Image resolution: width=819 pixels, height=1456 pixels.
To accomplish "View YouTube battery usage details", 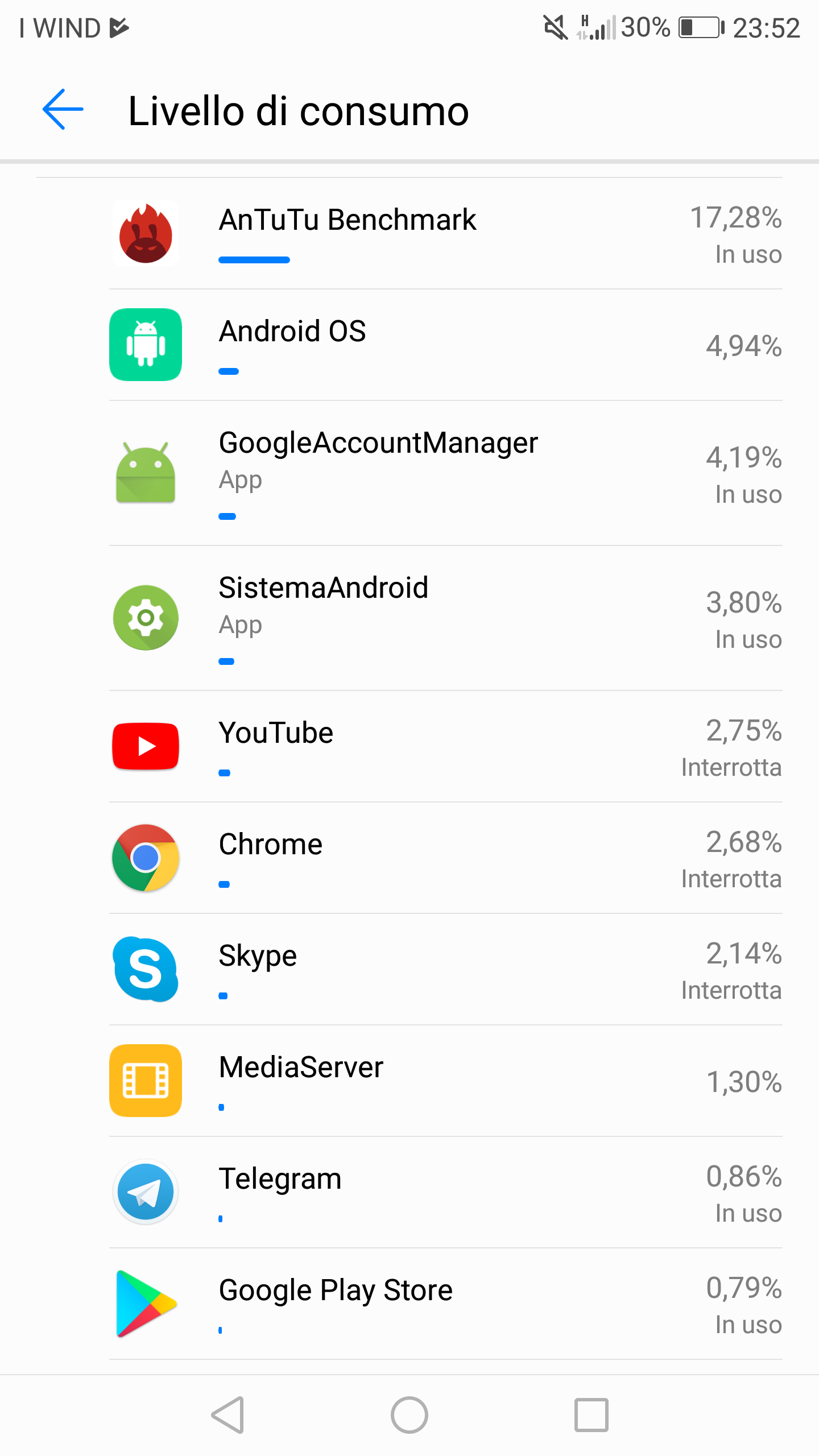I will pos(445,746).
